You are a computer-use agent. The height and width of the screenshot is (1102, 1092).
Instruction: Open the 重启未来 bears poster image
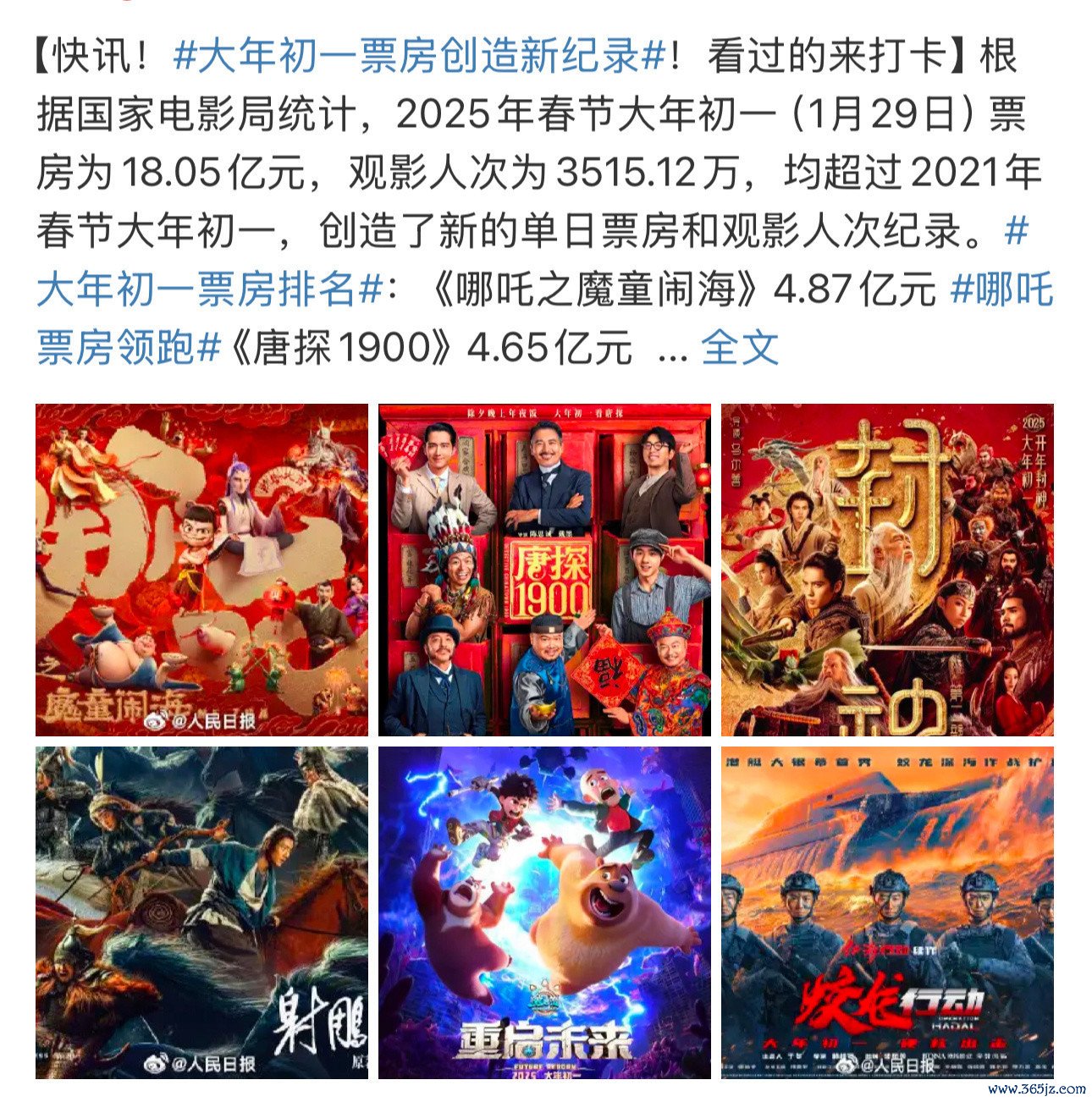pyautogui.click(x=544, y=912)
